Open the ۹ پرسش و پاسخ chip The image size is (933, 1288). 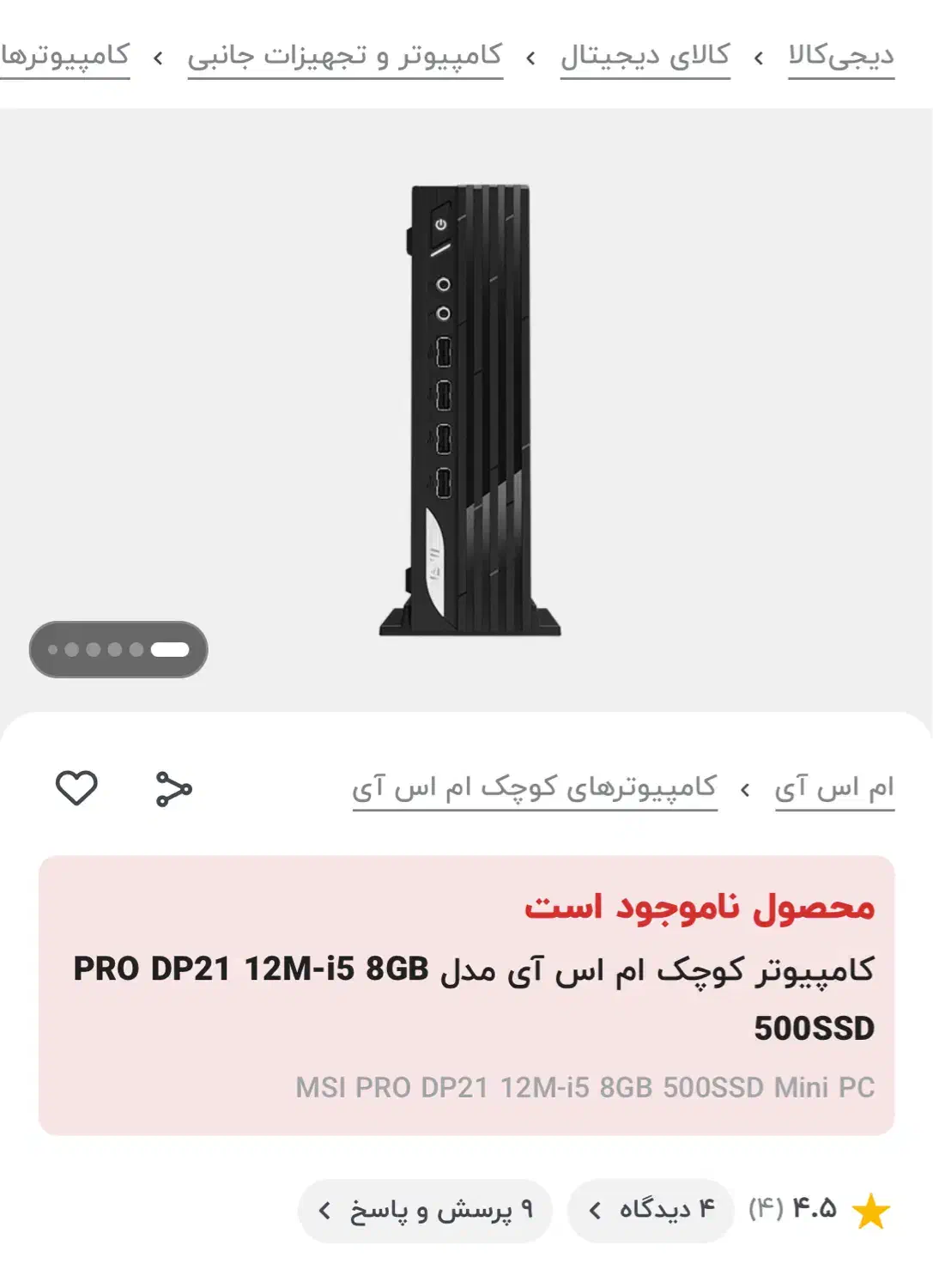click(x=425, y=1210)
